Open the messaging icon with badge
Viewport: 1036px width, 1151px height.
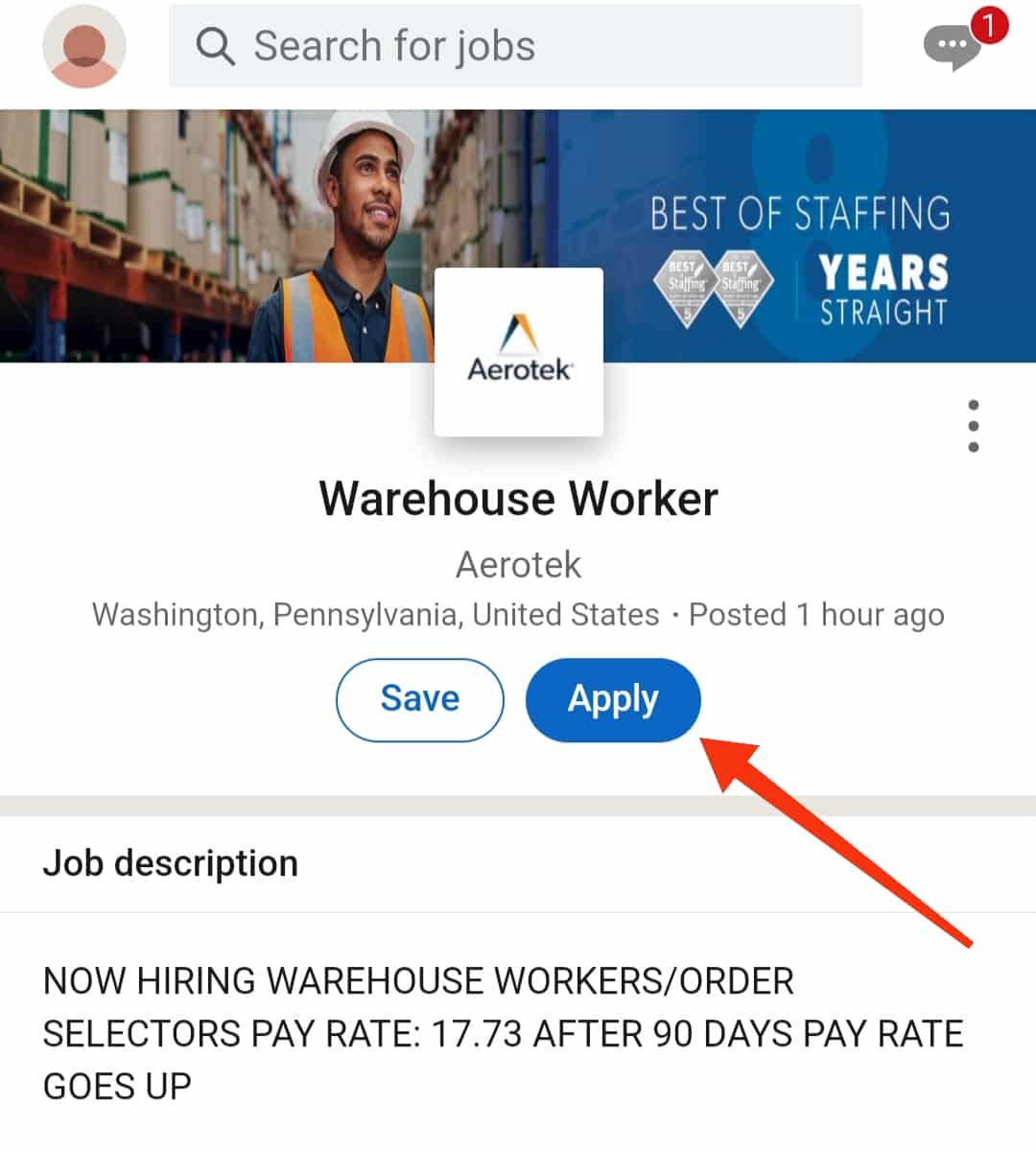pyautogui.click(x=954, y=44)
